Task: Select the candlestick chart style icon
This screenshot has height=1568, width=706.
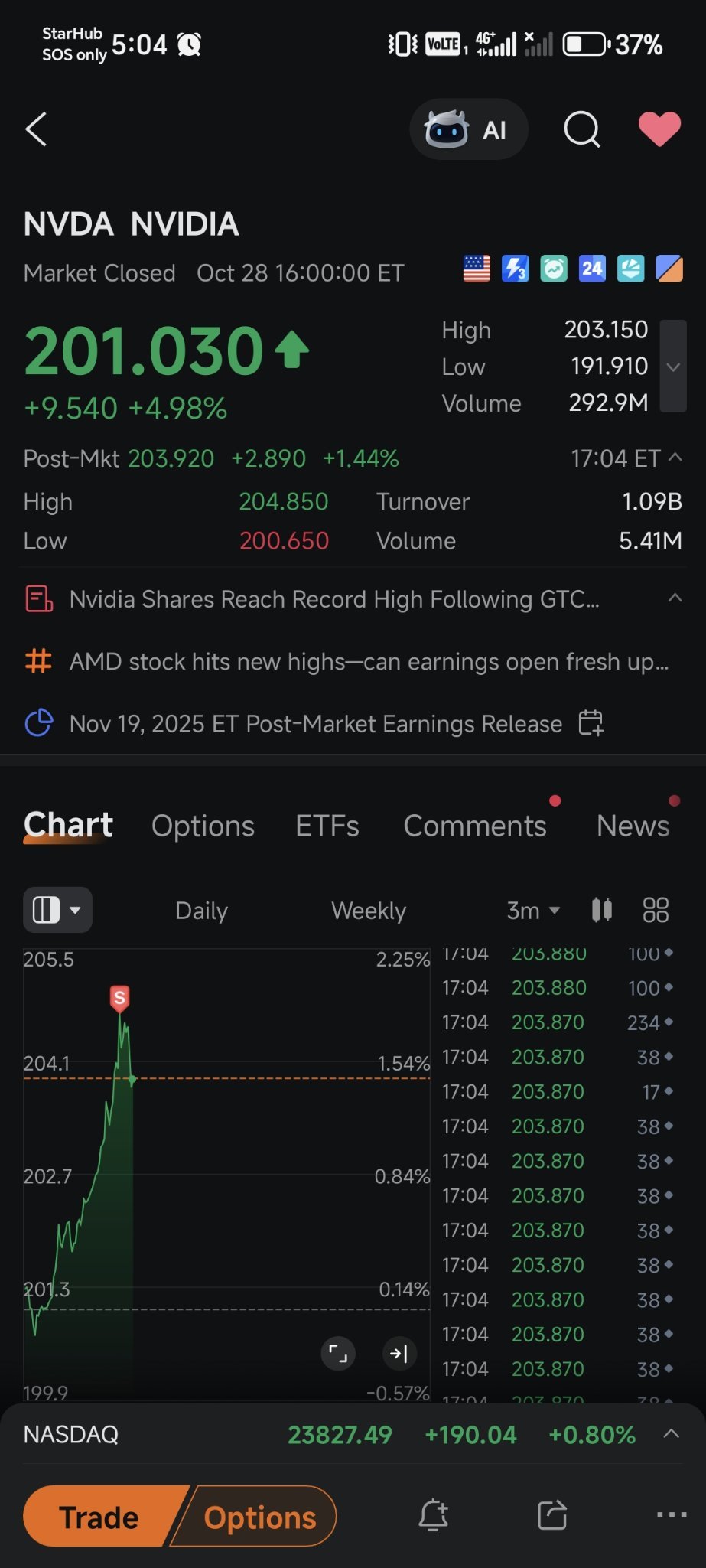Action: coord(602,910)
